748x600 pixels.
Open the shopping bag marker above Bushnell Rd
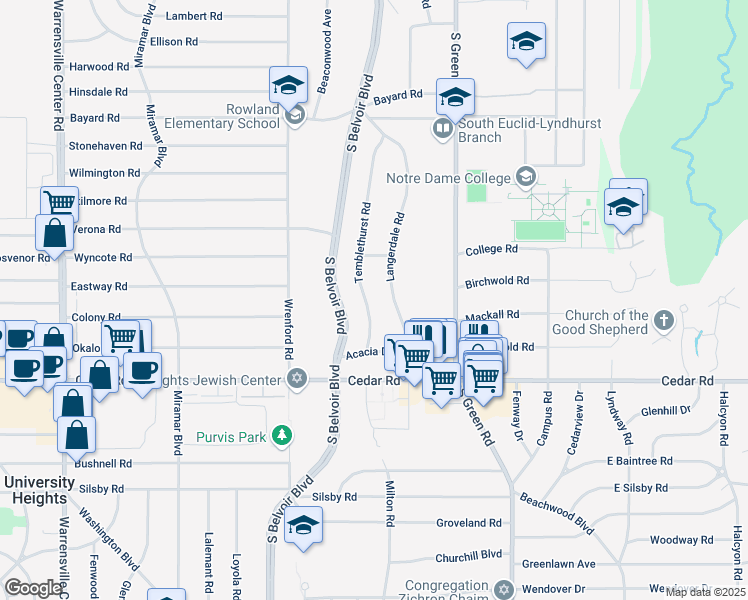(x=77, y=436)
